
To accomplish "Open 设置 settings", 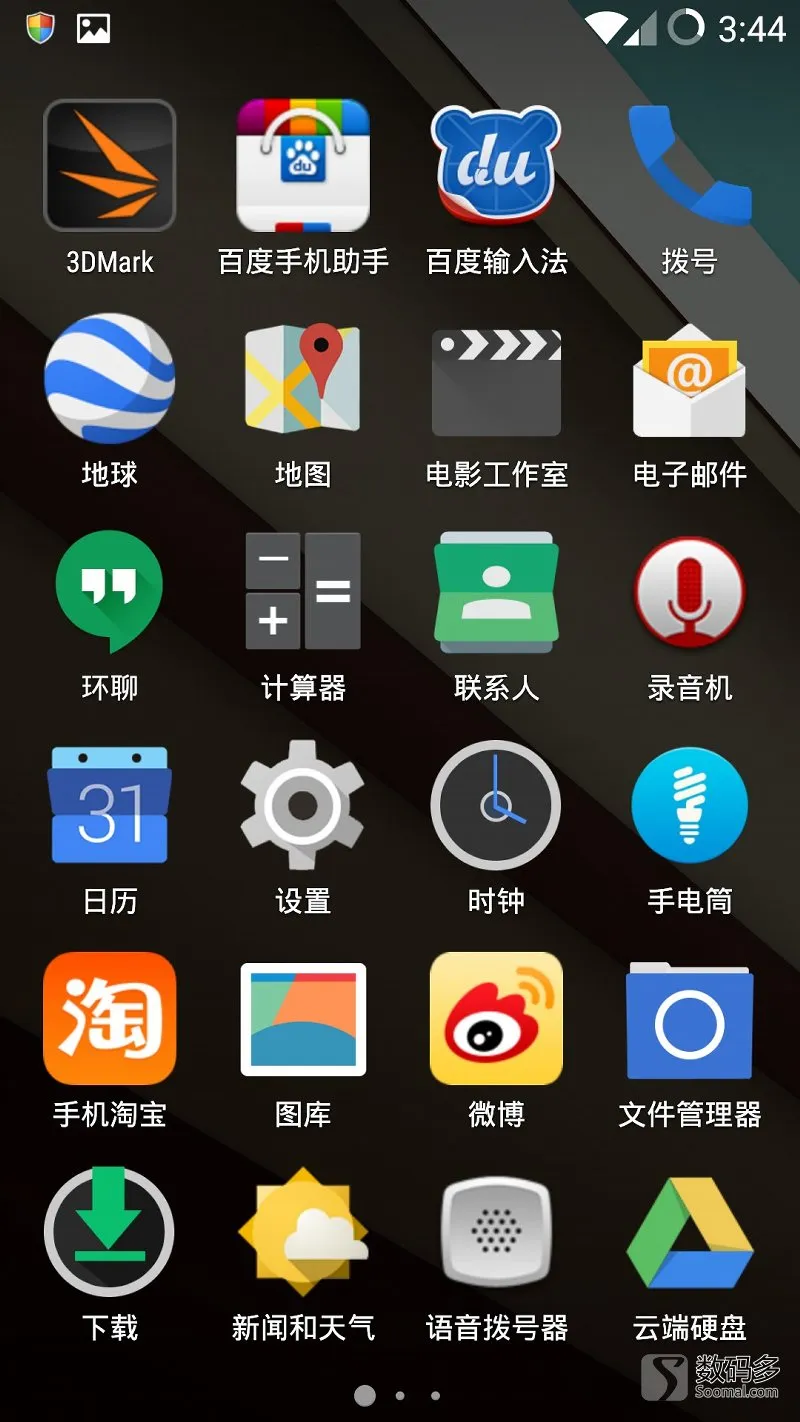I will 303,805.
